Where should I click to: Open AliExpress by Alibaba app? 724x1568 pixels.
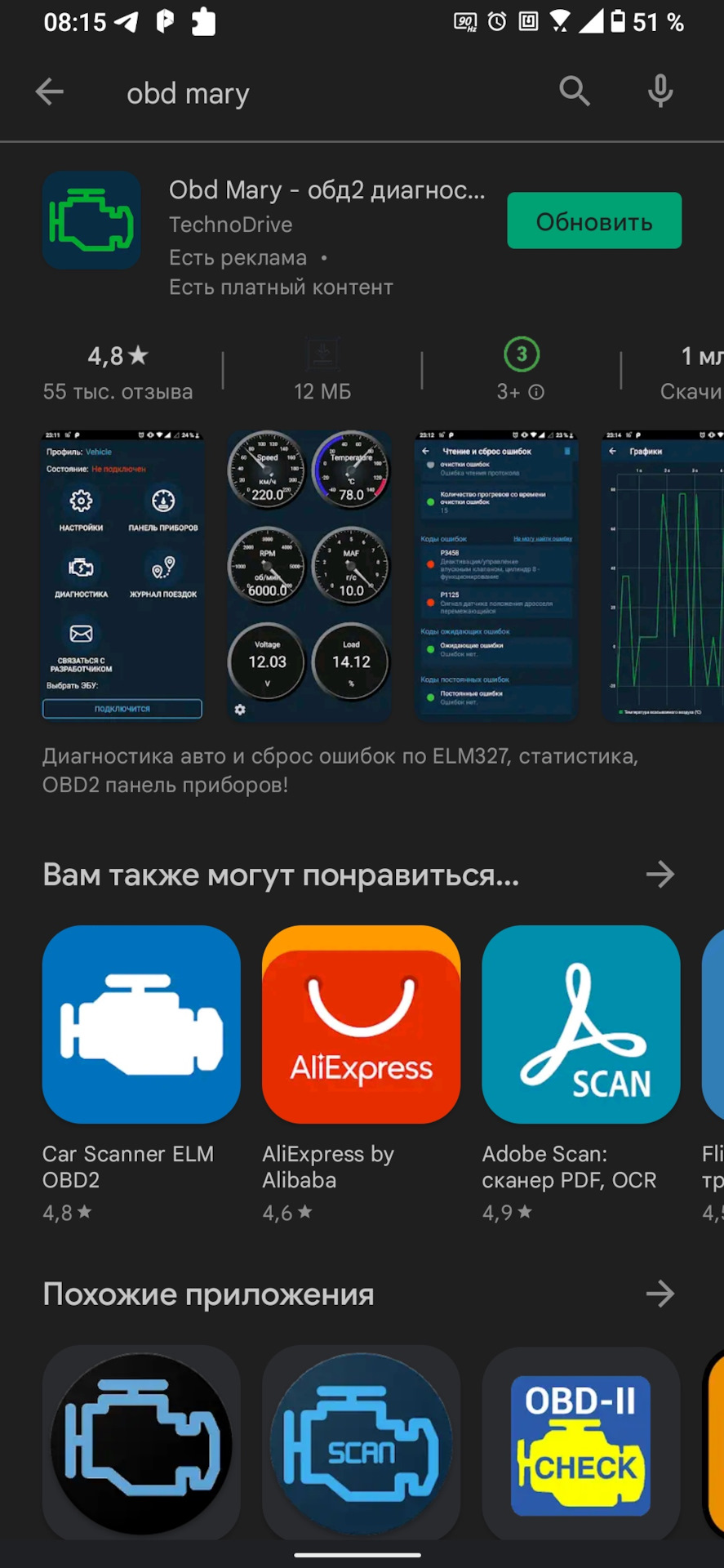click(361, 1024)
